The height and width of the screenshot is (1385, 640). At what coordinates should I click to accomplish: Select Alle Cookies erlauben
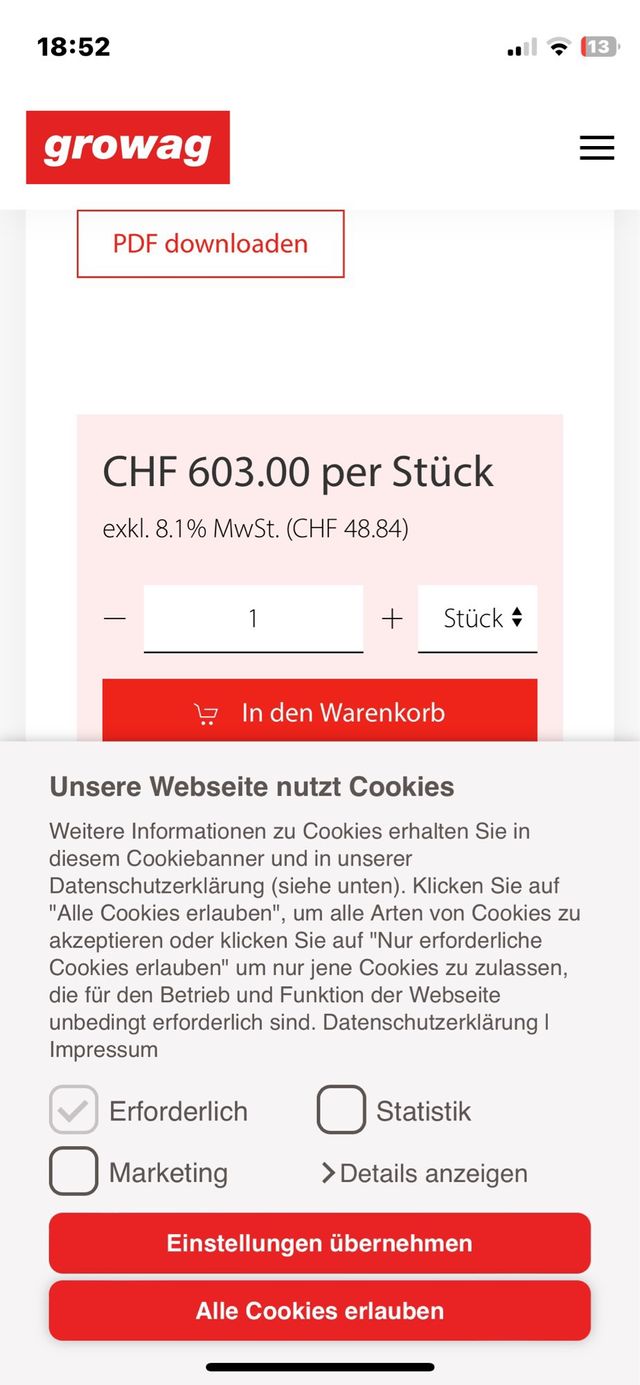tap(320, 1310)
